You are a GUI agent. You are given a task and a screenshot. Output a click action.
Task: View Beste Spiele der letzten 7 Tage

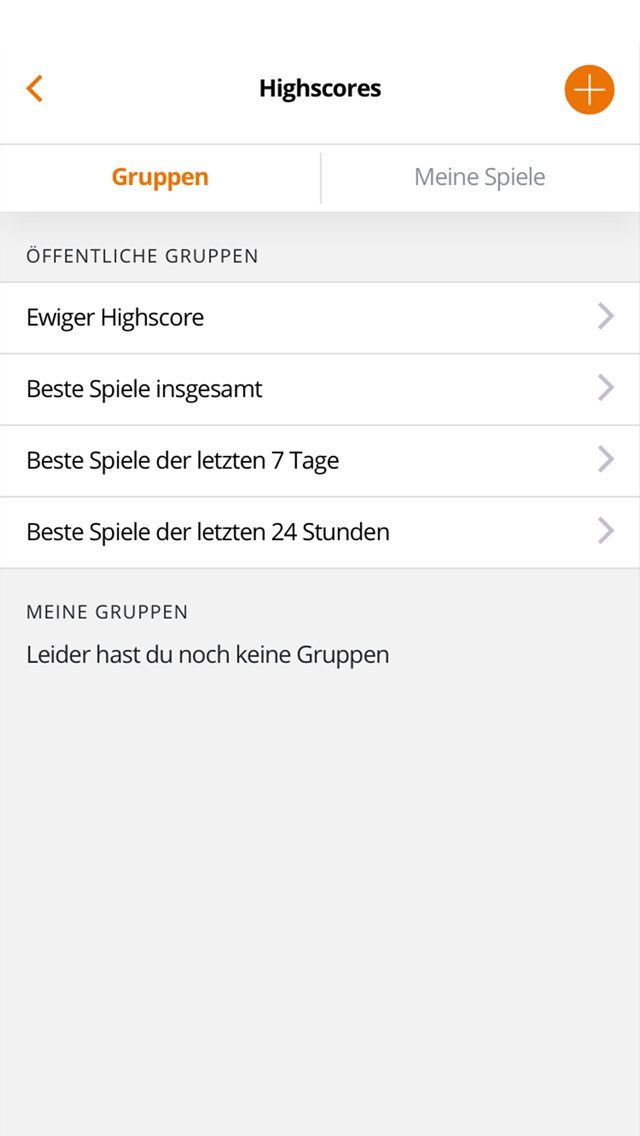tap(320, 460)
